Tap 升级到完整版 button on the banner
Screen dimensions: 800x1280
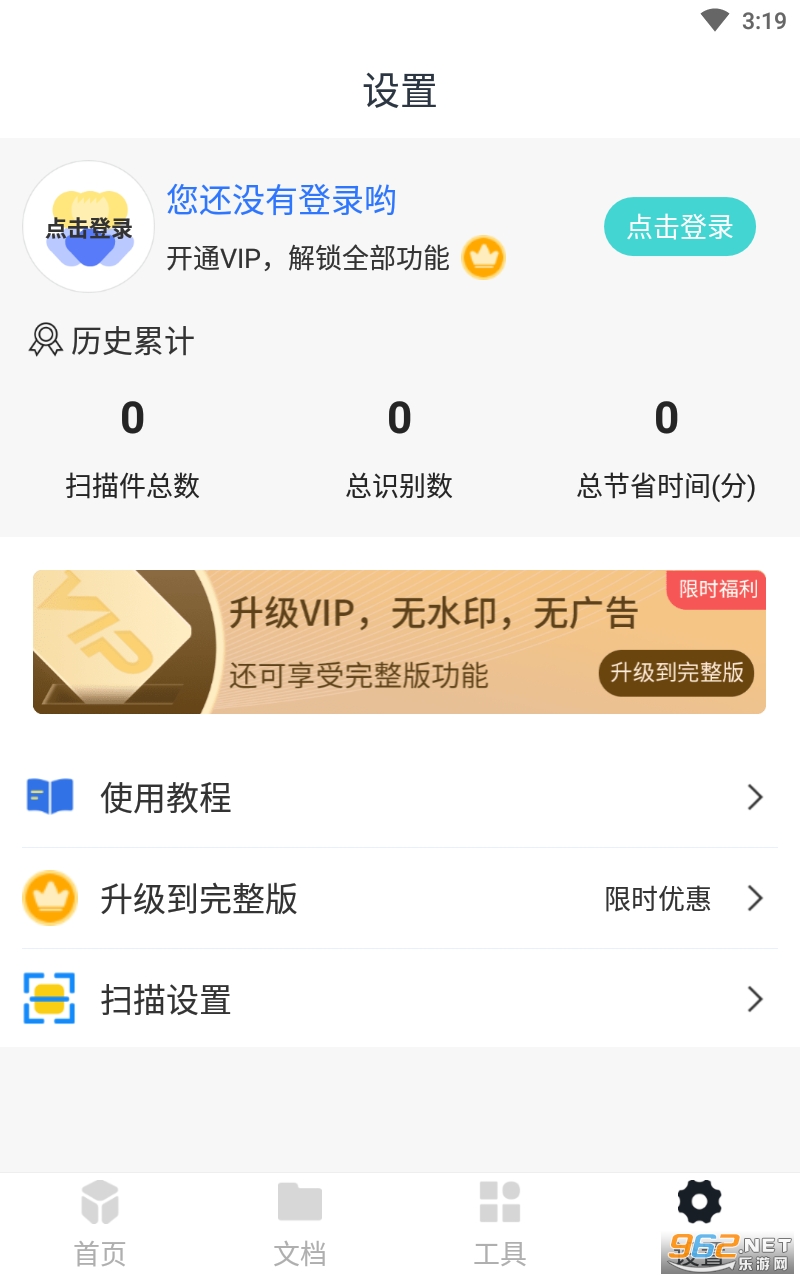tap(677, 673)
